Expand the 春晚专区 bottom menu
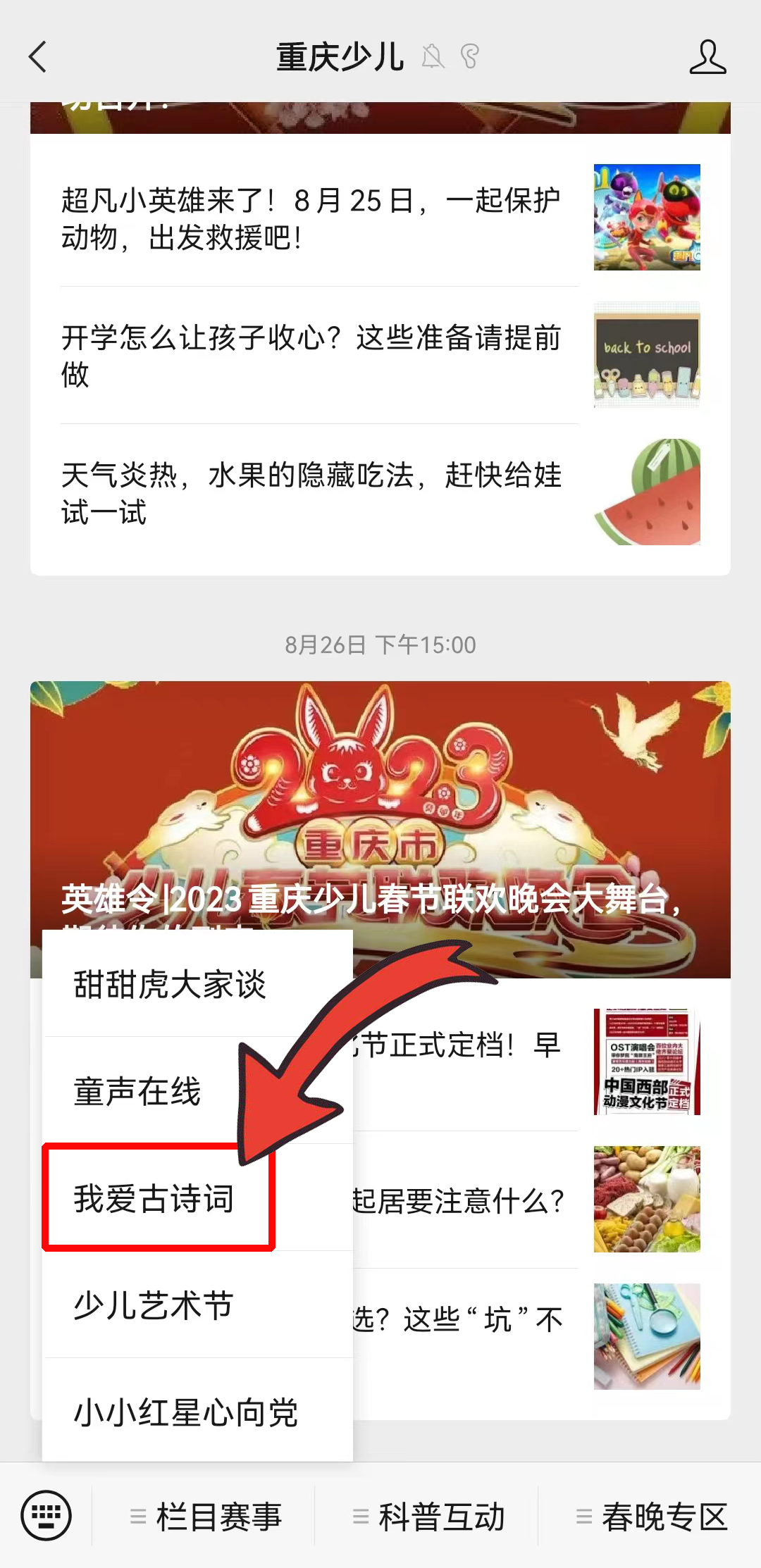The image size is (761, 1568). point(666,1516)
